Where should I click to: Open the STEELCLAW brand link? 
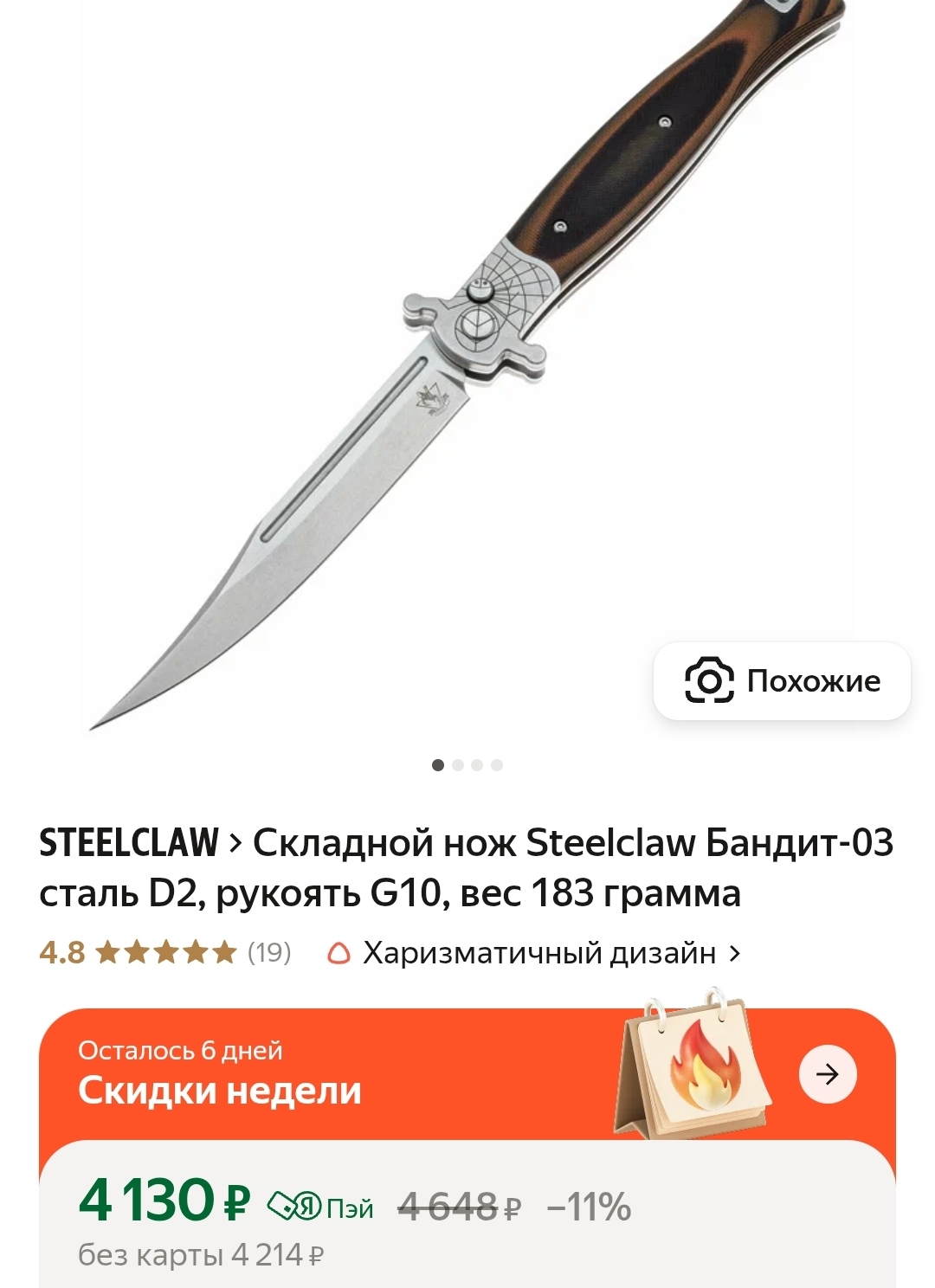(129, 843)
